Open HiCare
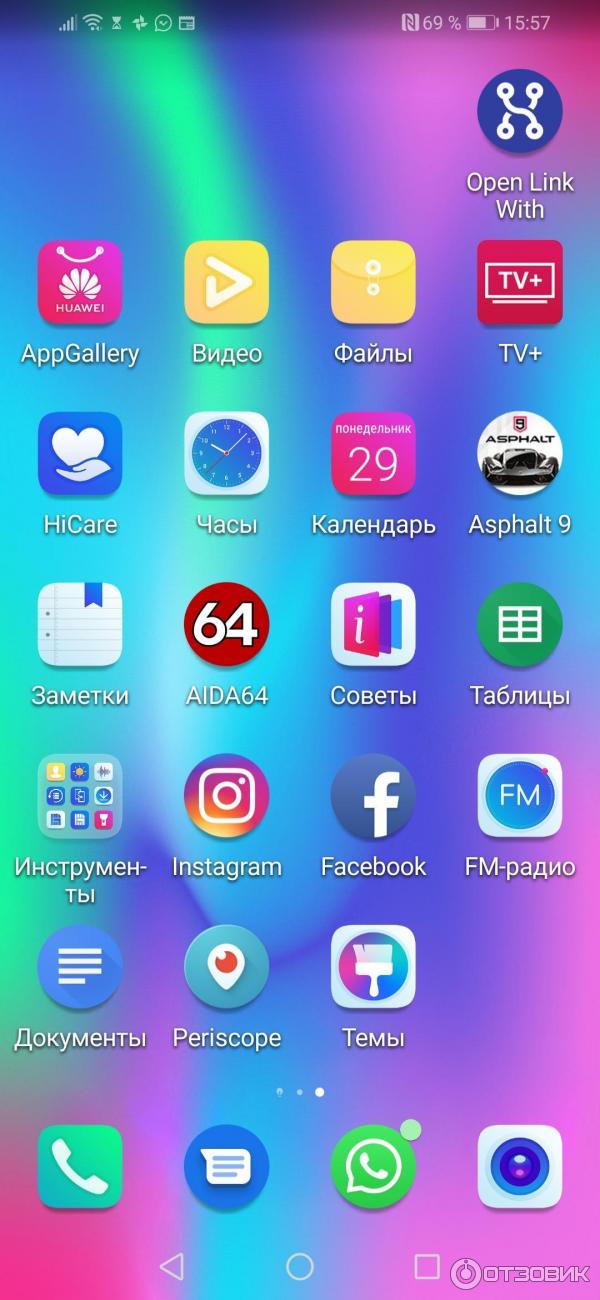Screen dimensions: 600x1300 tap(80, 454)
